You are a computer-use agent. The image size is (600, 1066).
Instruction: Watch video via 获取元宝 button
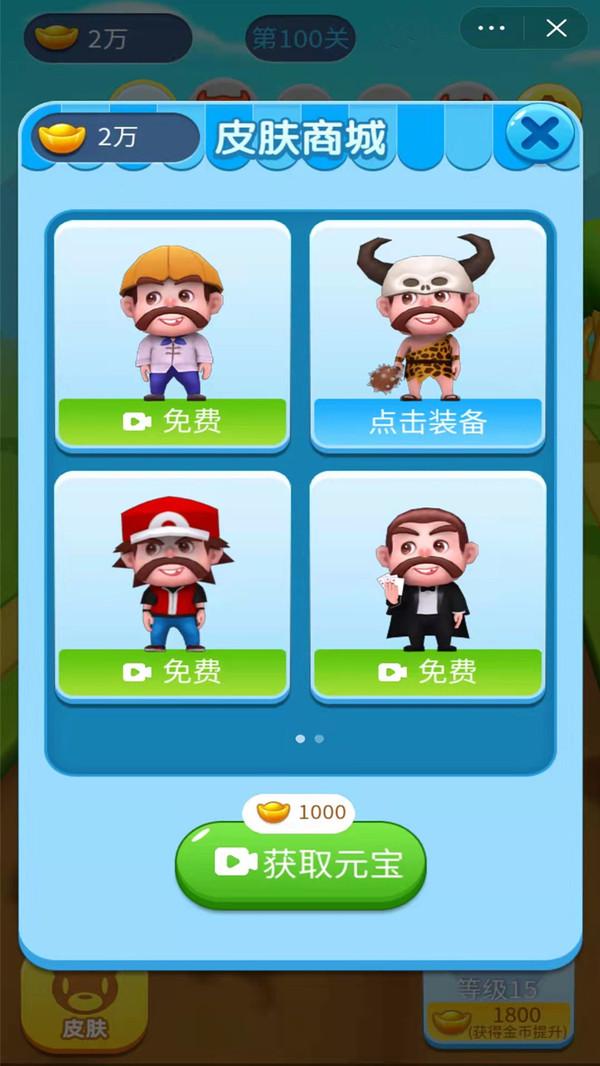(x=301, y=864)
